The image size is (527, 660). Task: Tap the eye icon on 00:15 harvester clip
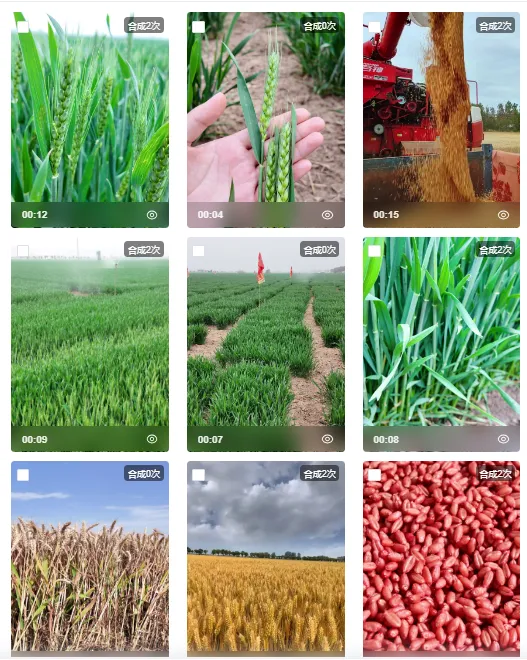pyautogui.click(x=503, y=215)
